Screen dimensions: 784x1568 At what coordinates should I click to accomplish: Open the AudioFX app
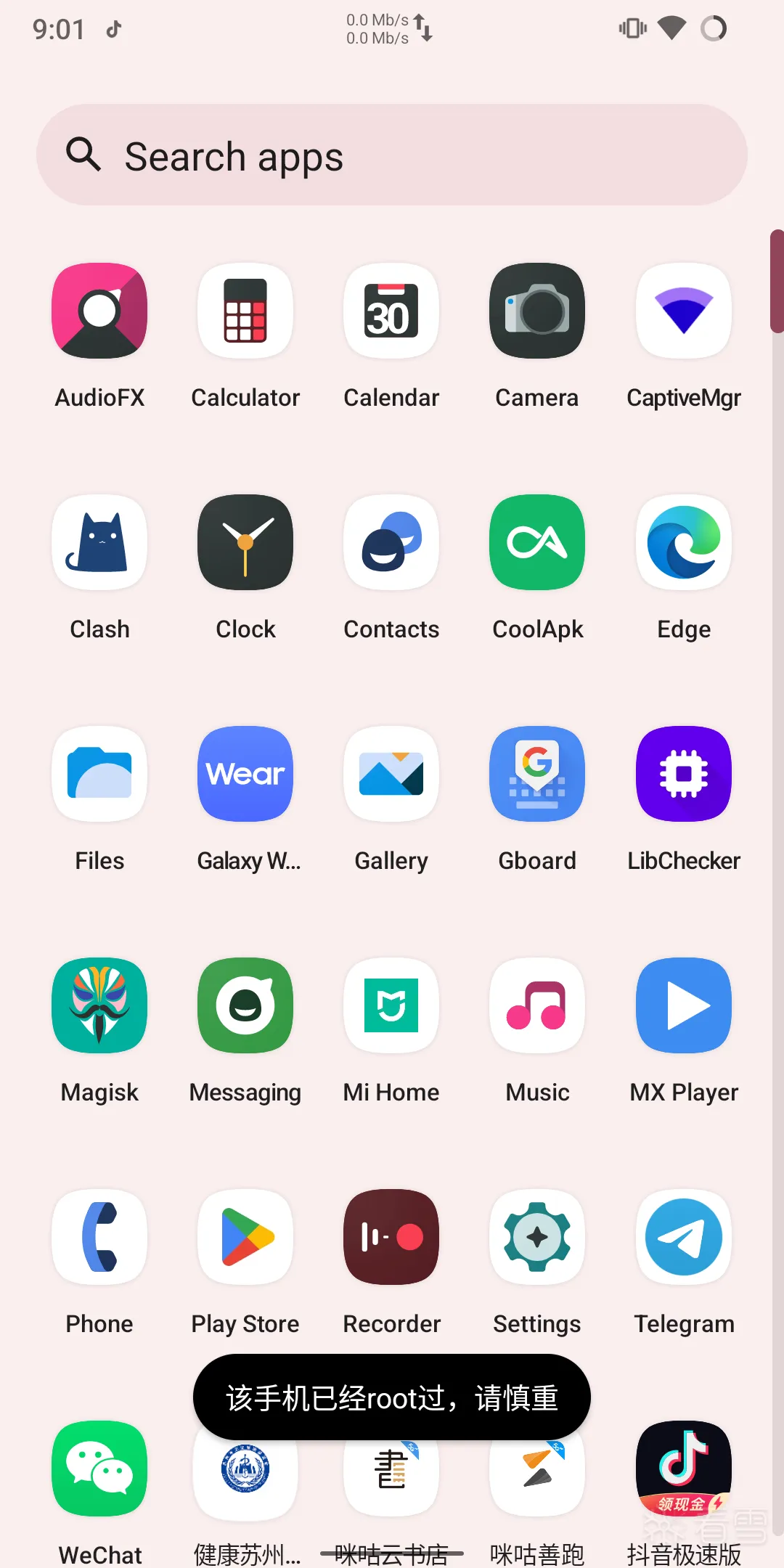click(99, 311)
